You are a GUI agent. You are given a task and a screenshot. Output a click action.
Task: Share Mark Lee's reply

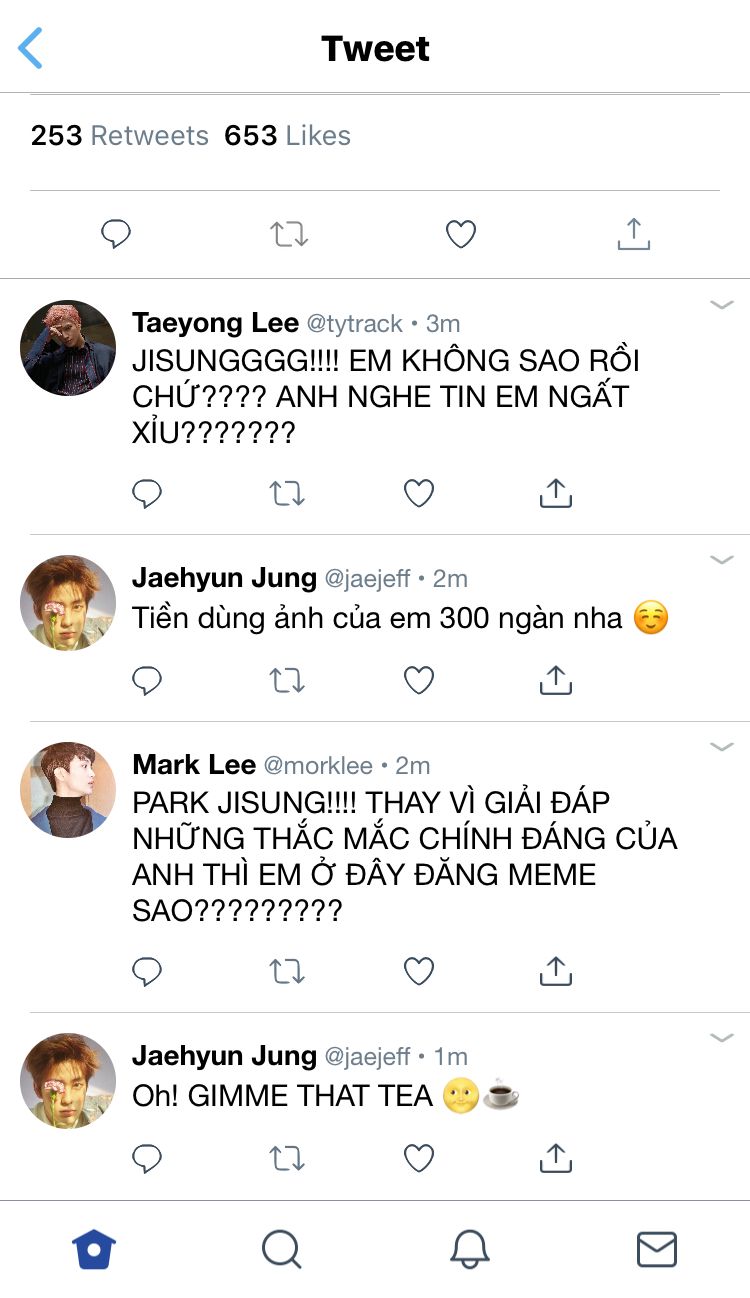(x=555, y=970)
